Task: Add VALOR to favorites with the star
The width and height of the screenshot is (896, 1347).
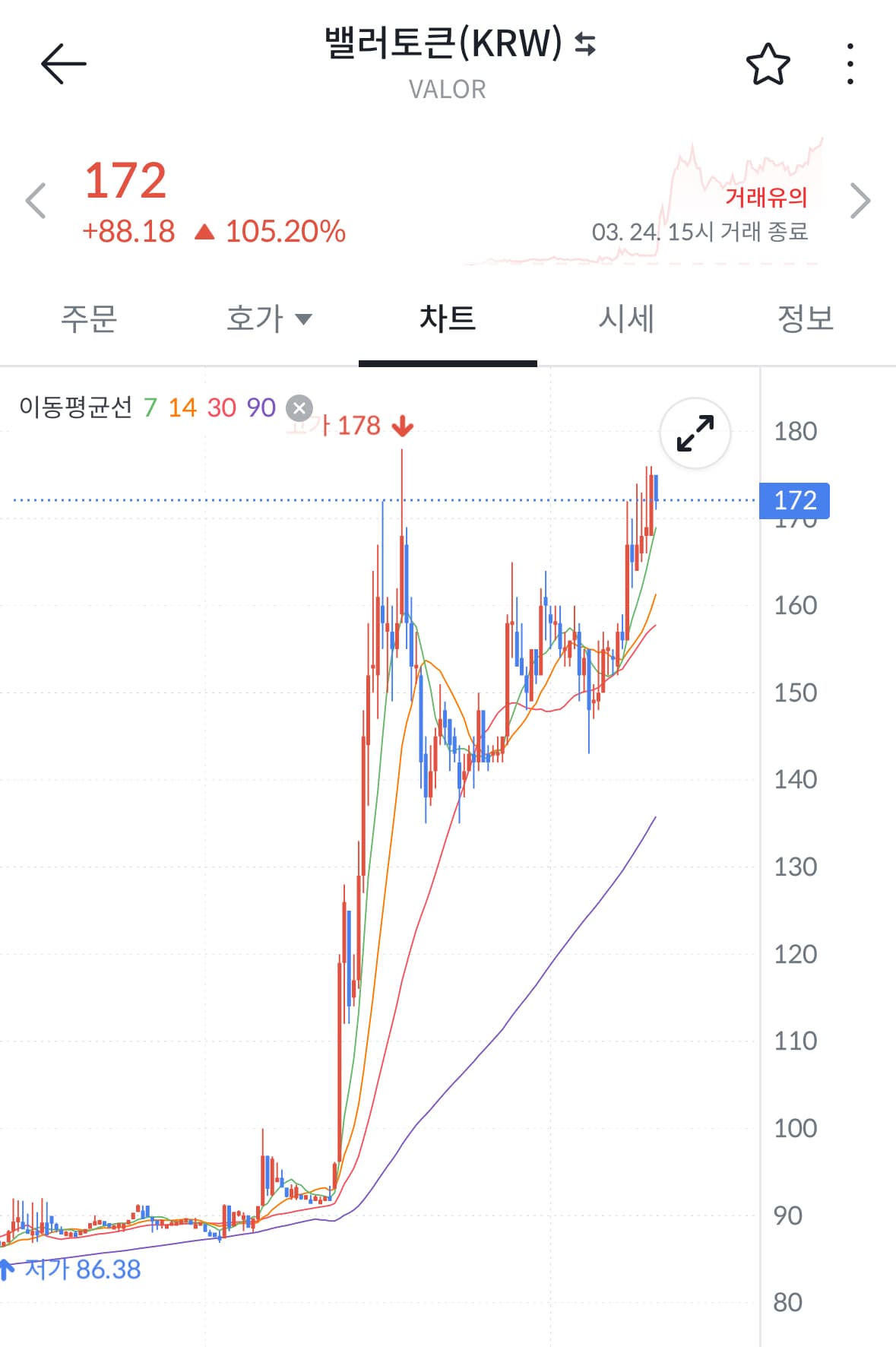Action: click(x=768, y=64)
